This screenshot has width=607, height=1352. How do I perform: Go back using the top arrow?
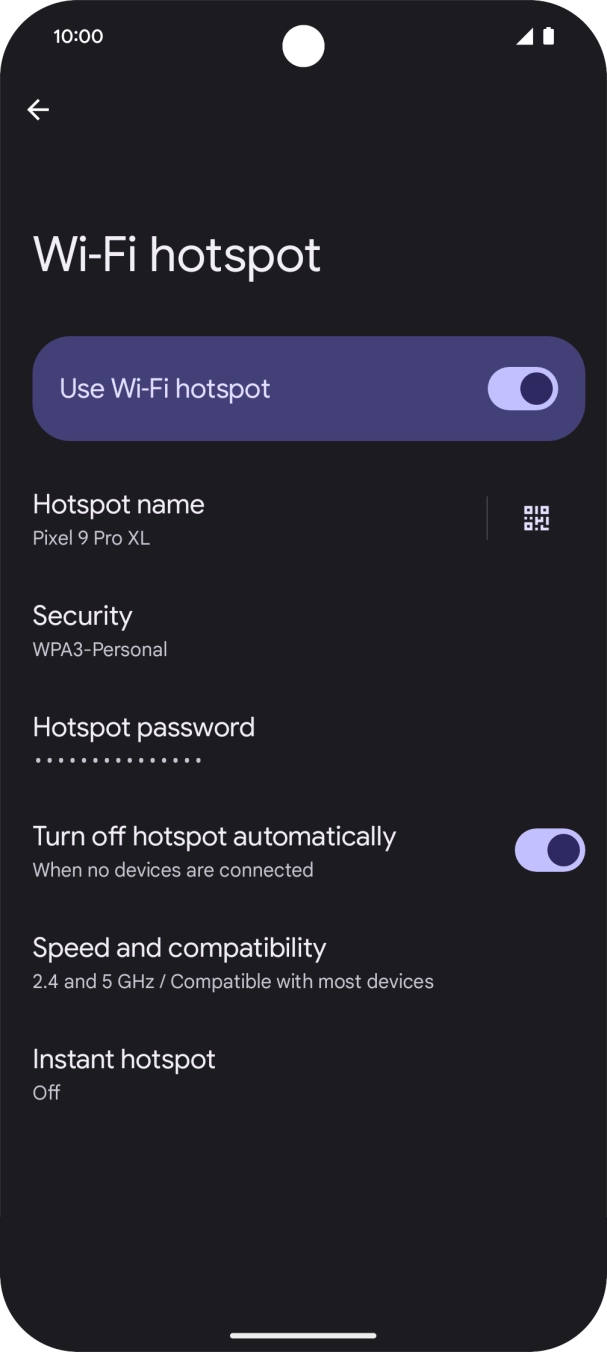38,110
